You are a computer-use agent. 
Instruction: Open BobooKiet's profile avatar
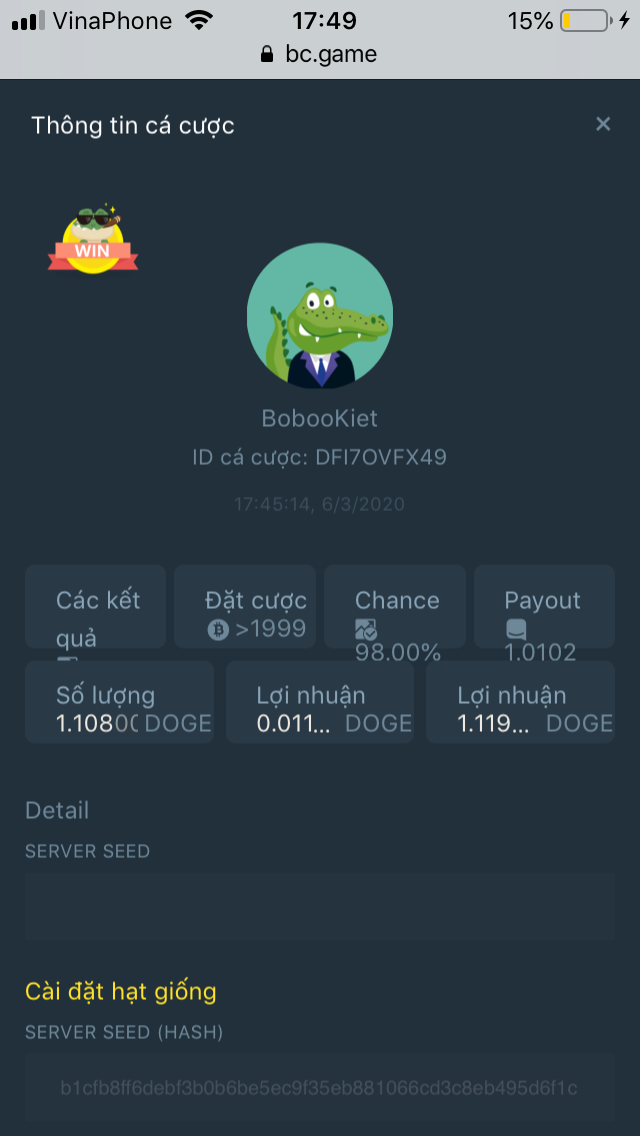point(320,316)
